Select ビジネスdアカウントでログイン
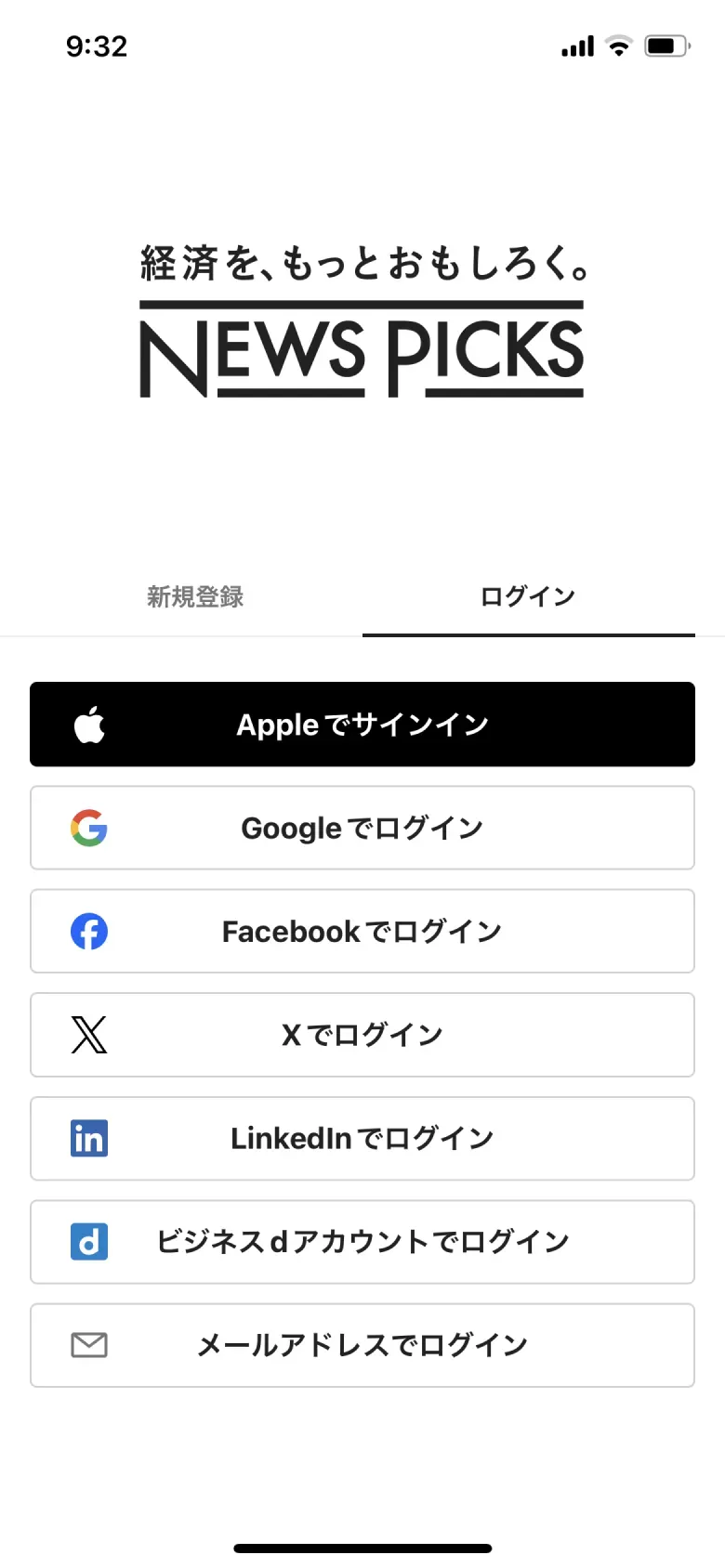Screen dimensions: 725x1568 [x=362, y=1242]
